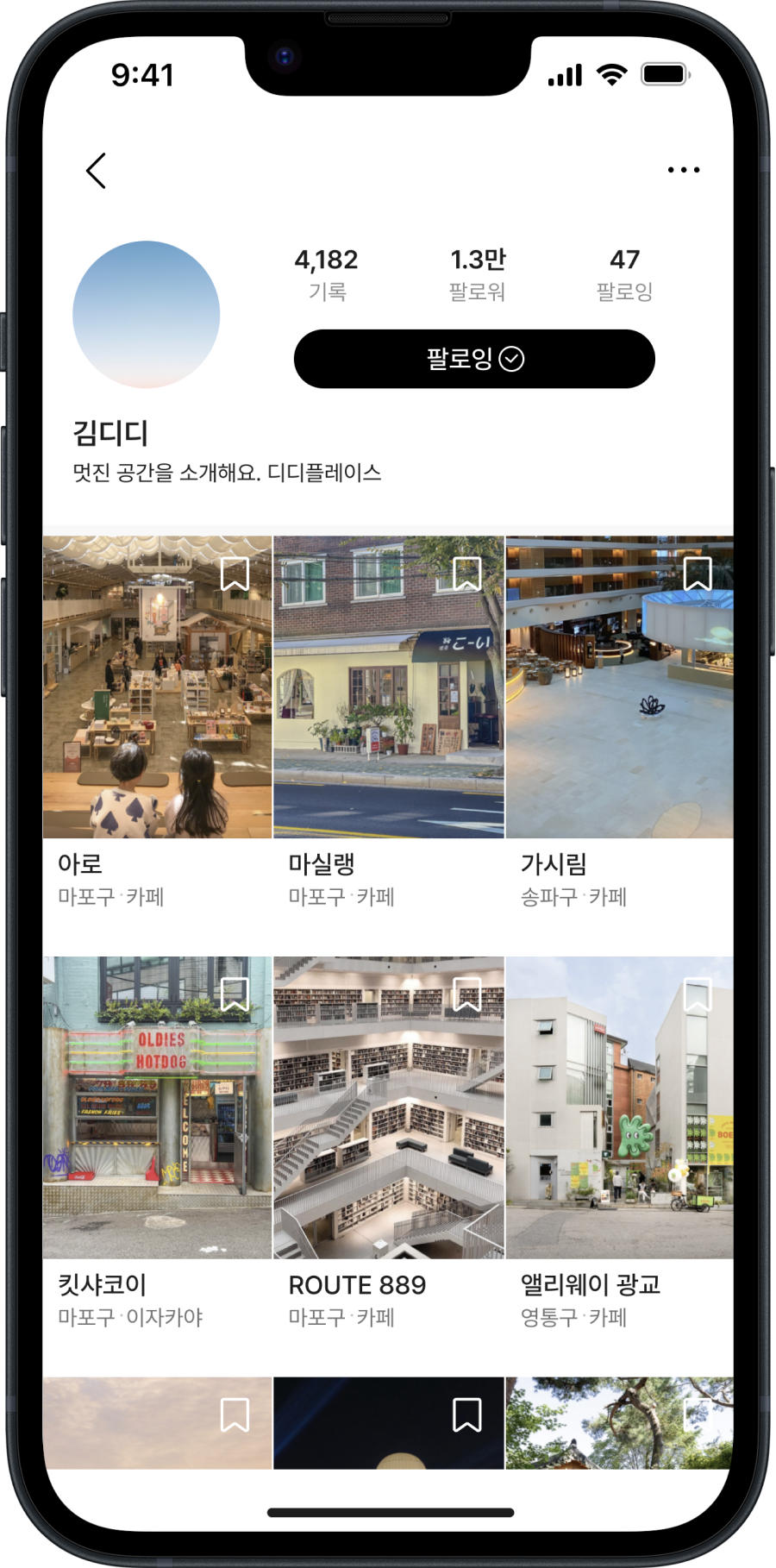Open 김디디's profile picture
This screenshot has height=1568, width=776.
click(x=147, y=315)
